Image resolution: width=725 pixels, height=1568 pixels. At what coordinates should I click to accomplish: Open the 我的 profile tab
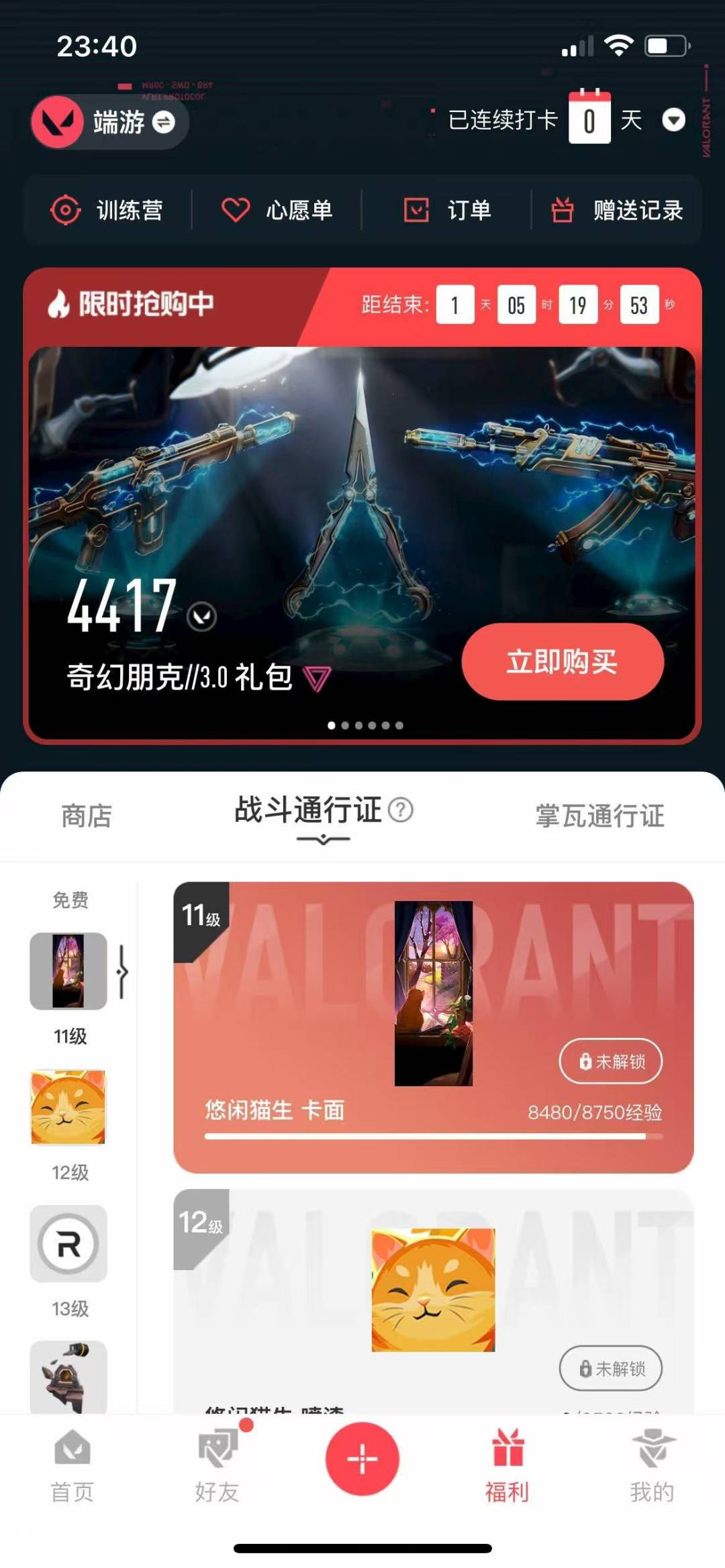point(652,1465)
